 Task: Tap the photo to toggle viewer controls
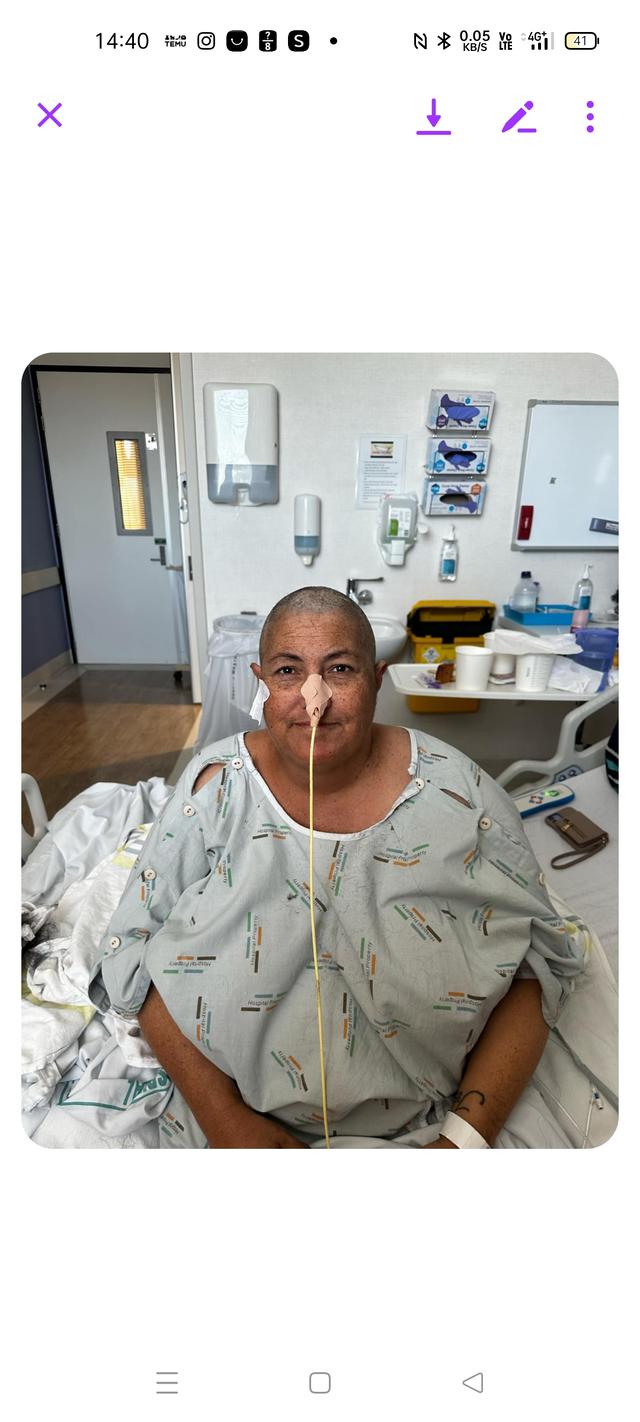320,750
